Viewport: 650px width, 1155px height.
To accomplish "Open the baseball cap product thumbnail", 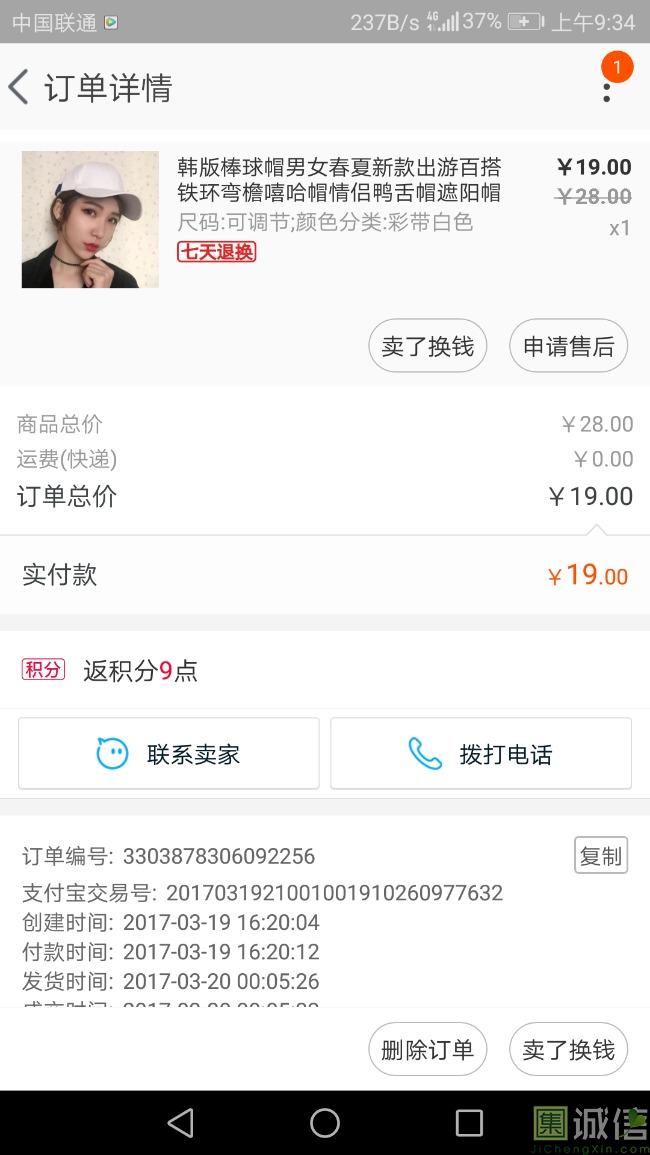I will [90, 220].
